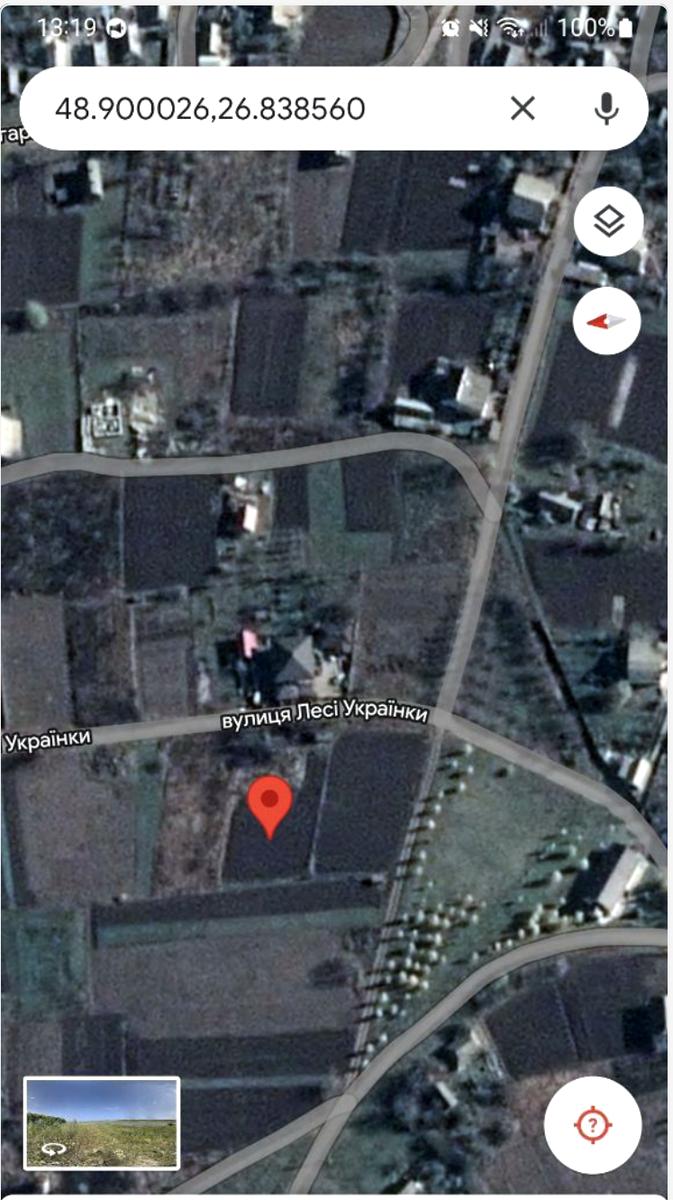Open the map layers selector
Image resolution: width=673 pixels, height=1200 pixels.
coord(608,223)
